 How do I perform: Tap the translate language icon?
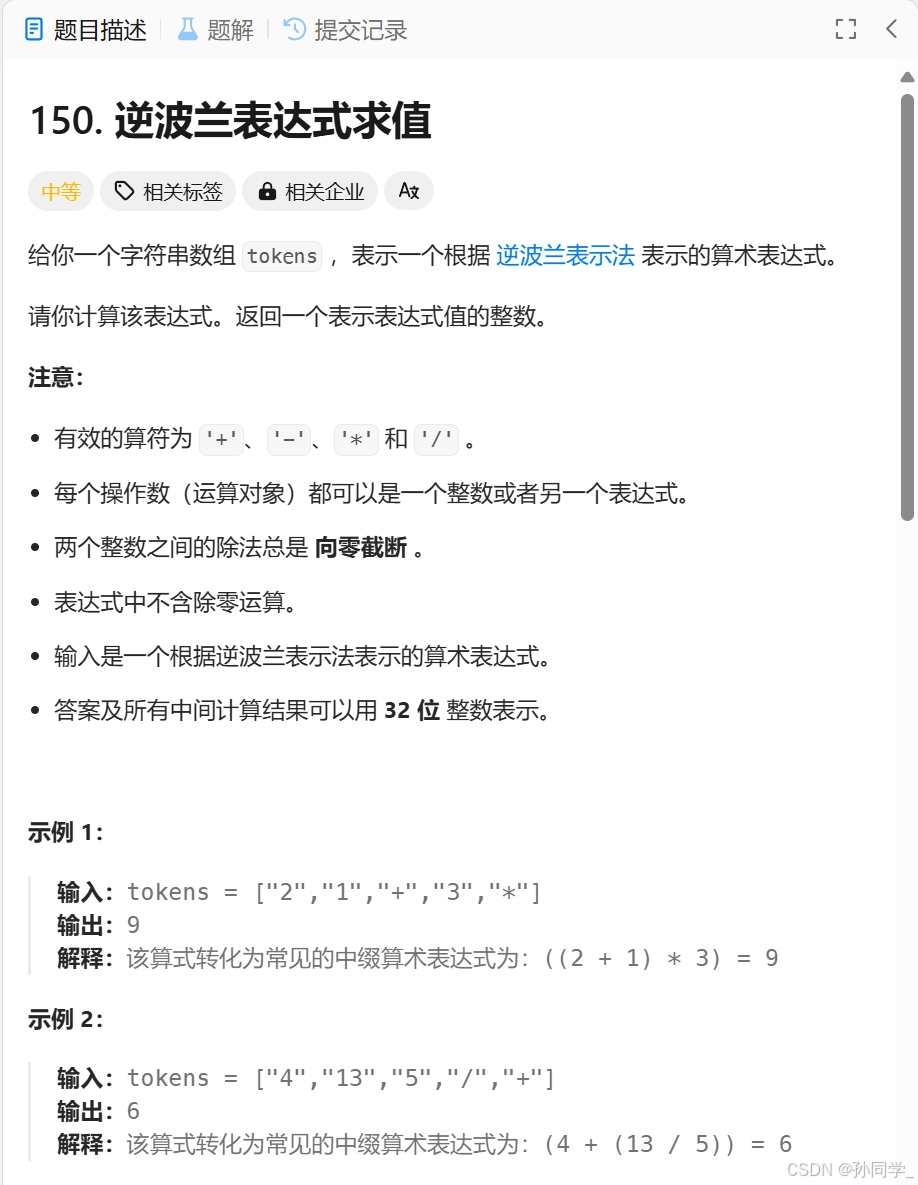408,191
